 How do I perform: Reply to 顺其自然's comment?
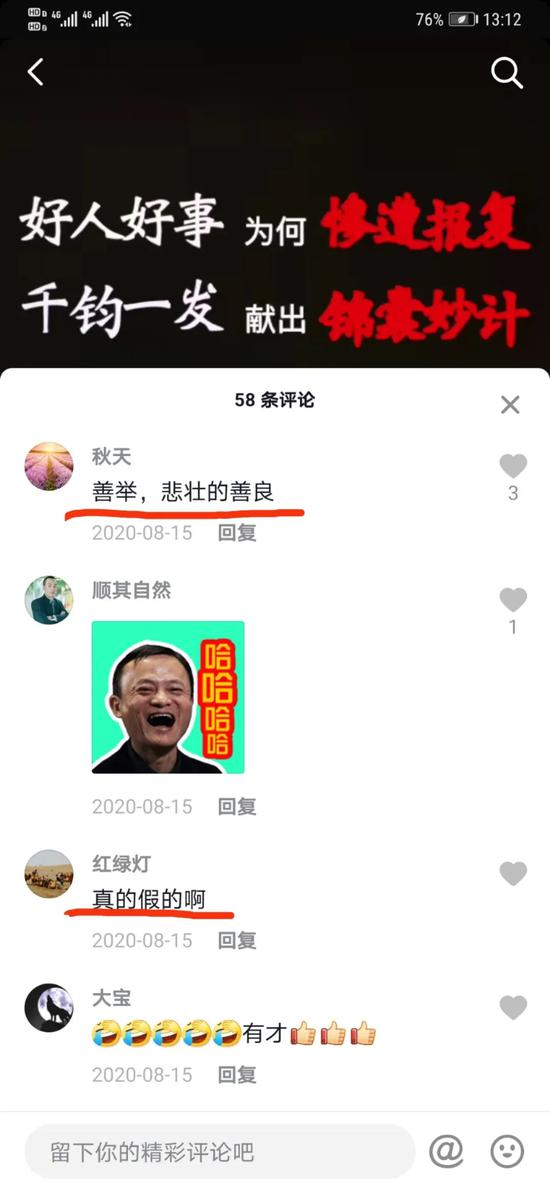tap(237, 806)
